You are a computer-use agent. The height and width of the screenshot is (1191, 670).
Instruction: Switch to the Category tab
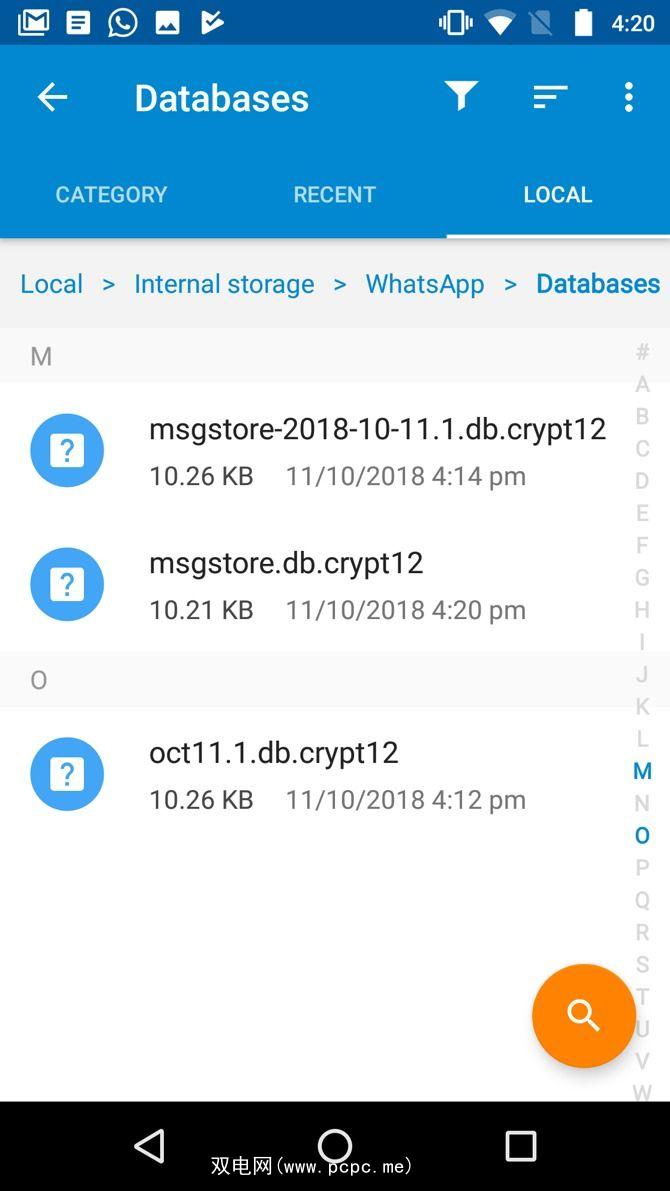click(x=111, y=194)
